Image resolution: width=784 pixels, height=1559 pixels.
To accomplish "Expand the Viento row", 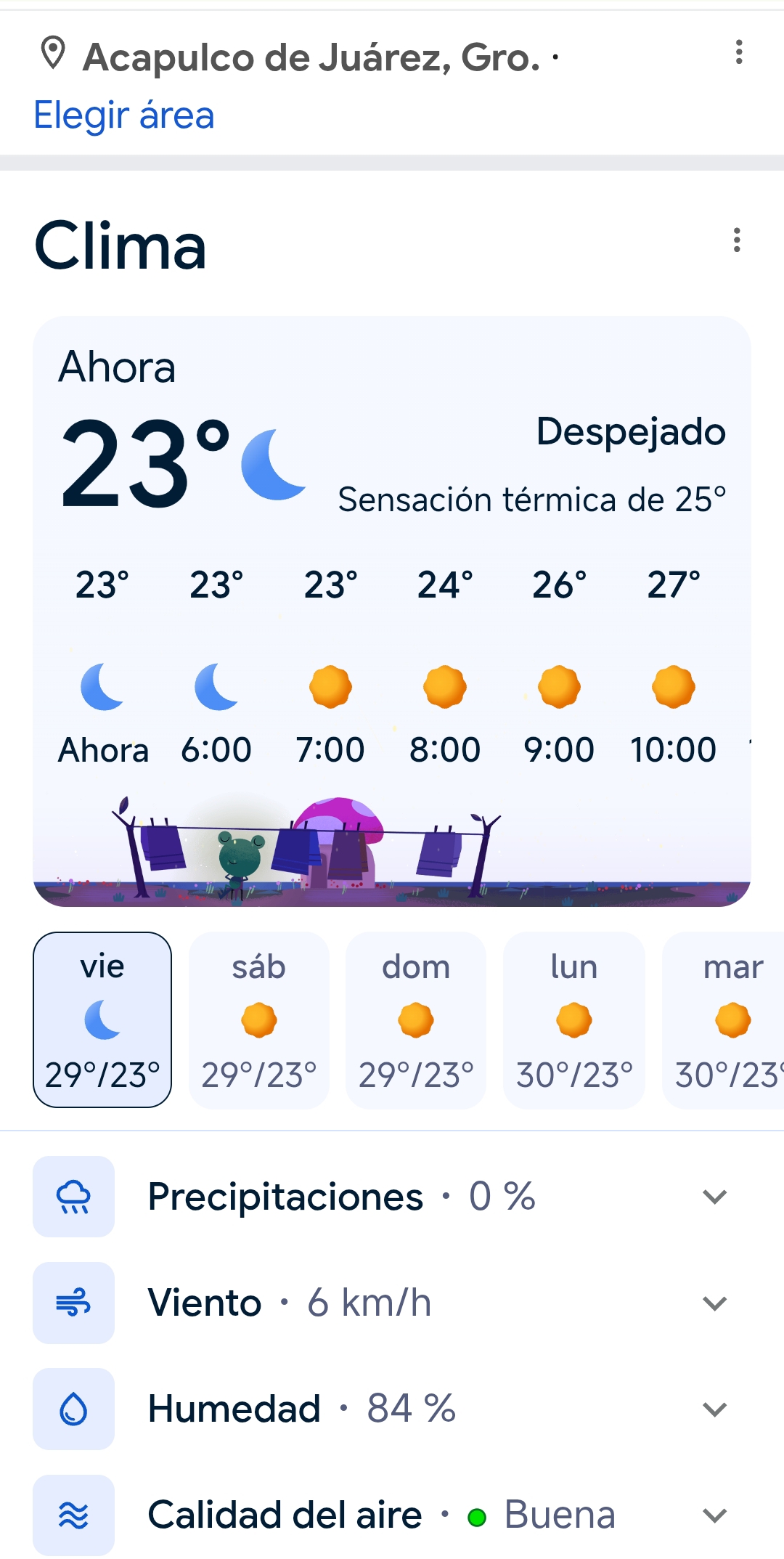I will (714, 1303).
